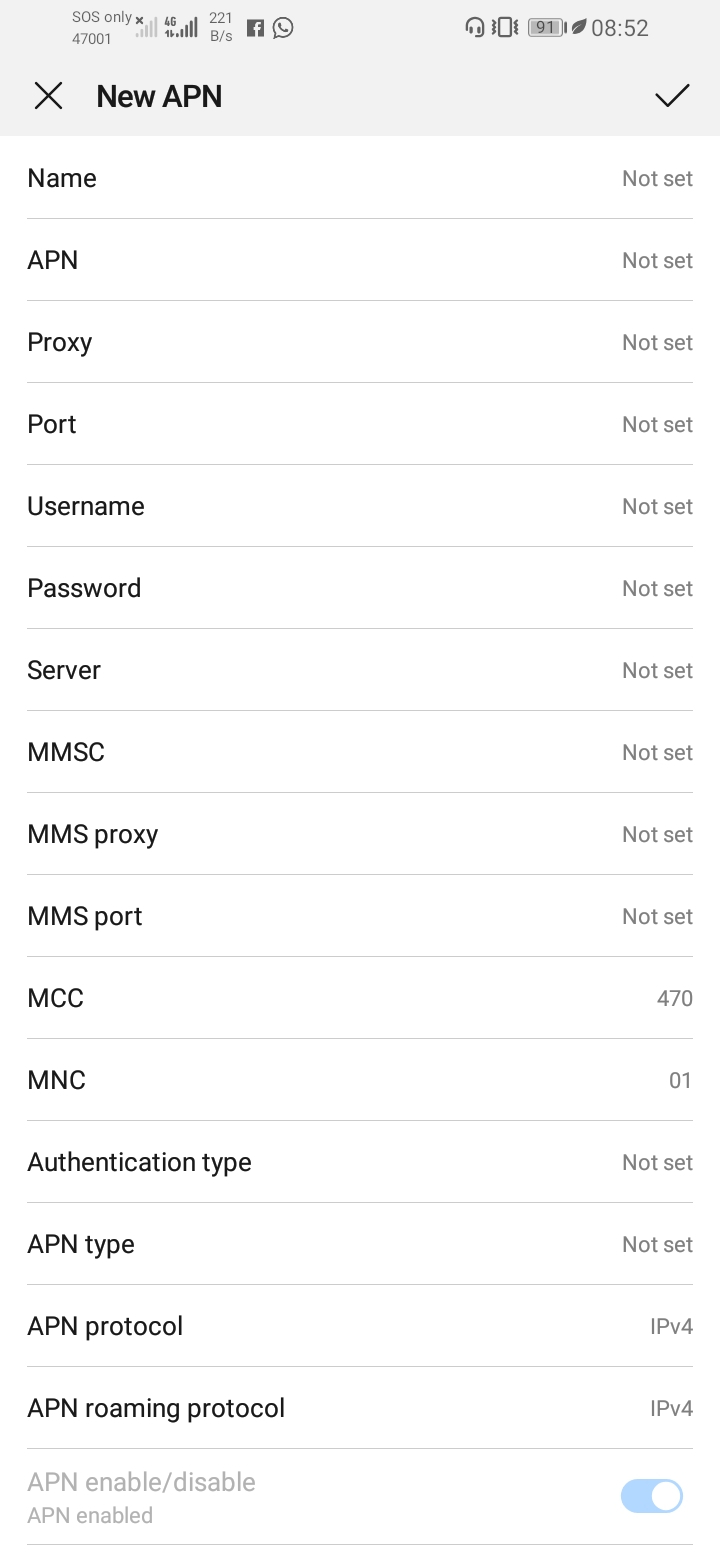
Task: Select the APN type
Action: tap(360, 1244)
